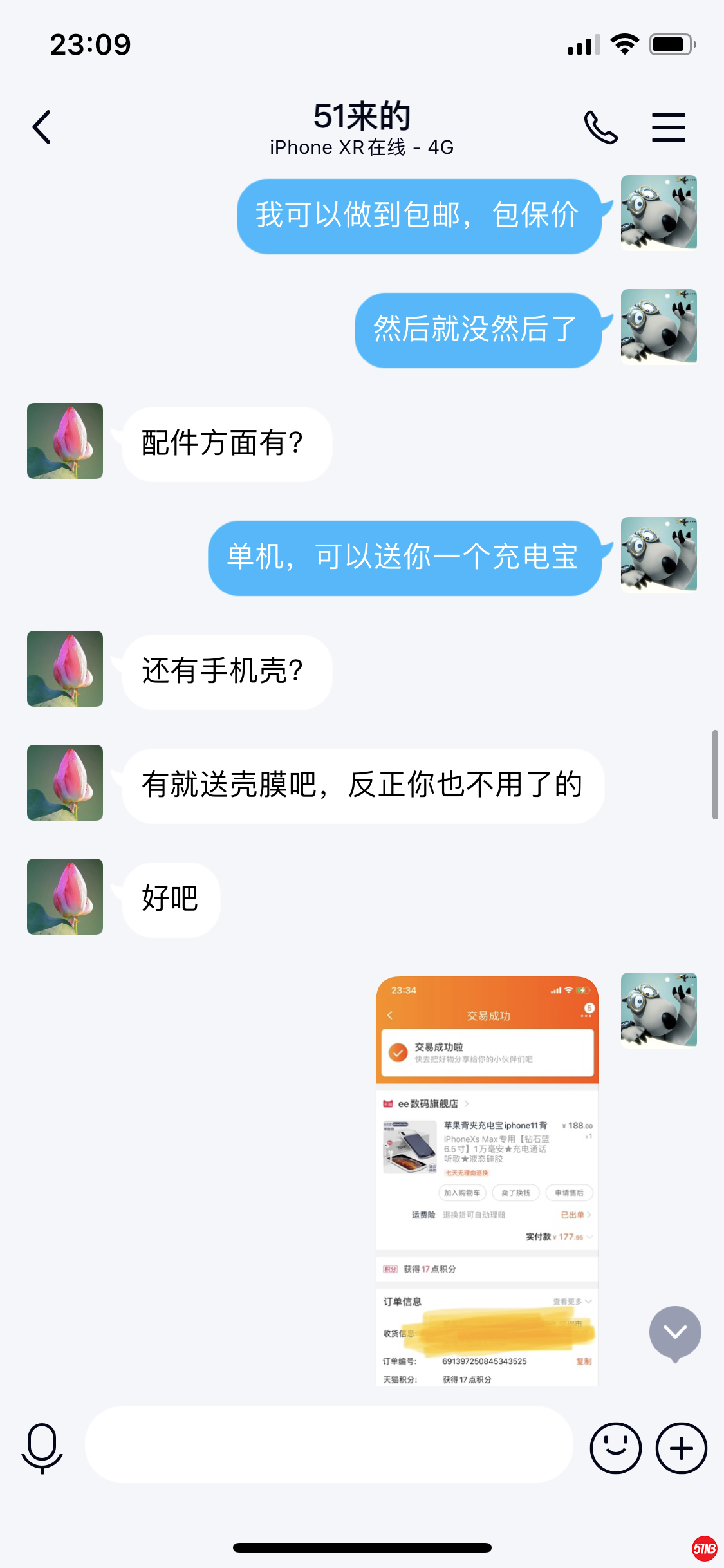View the lotus avatar contact's profile
Viewport: 724px width, 1568px height.
pos(65,441)
